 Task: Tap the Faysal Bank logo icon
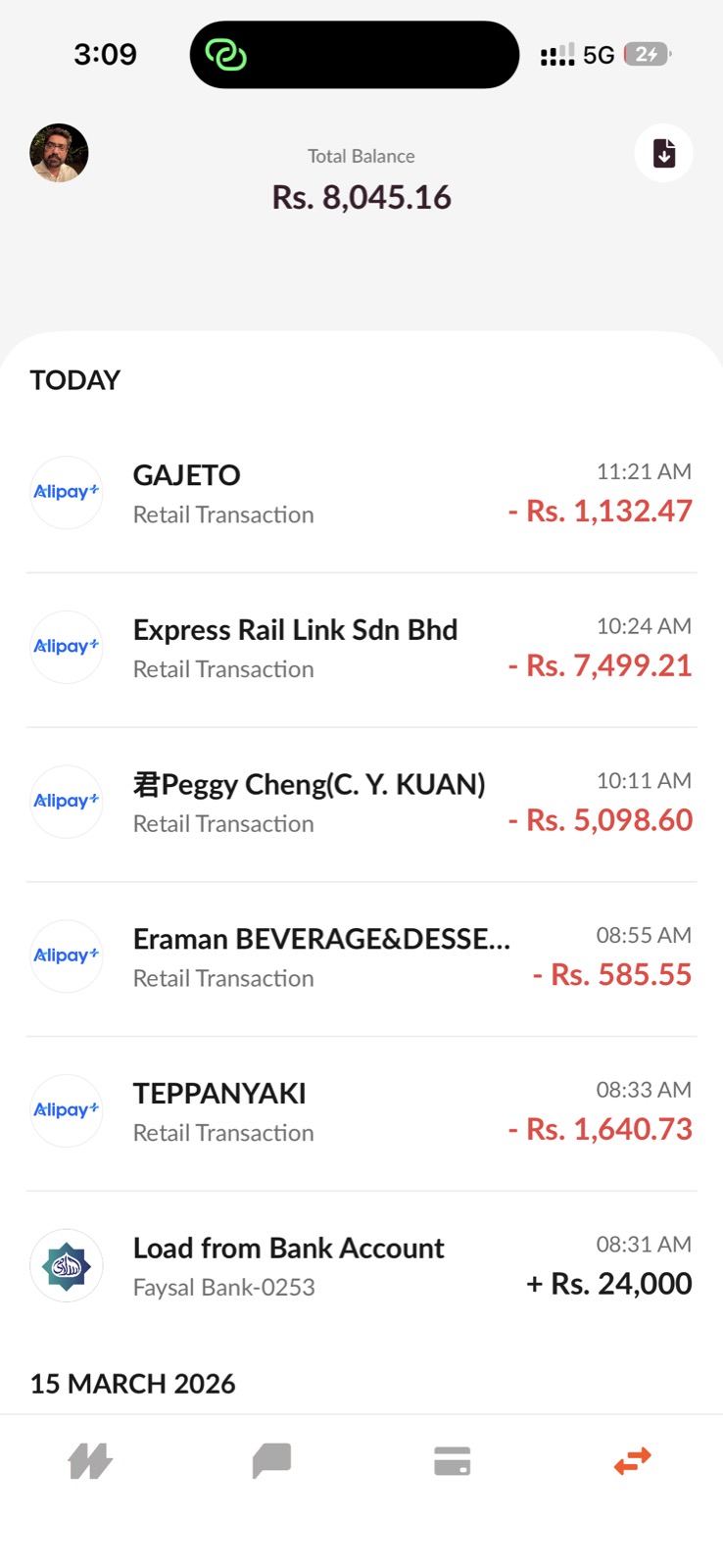tap(66, 1264)
